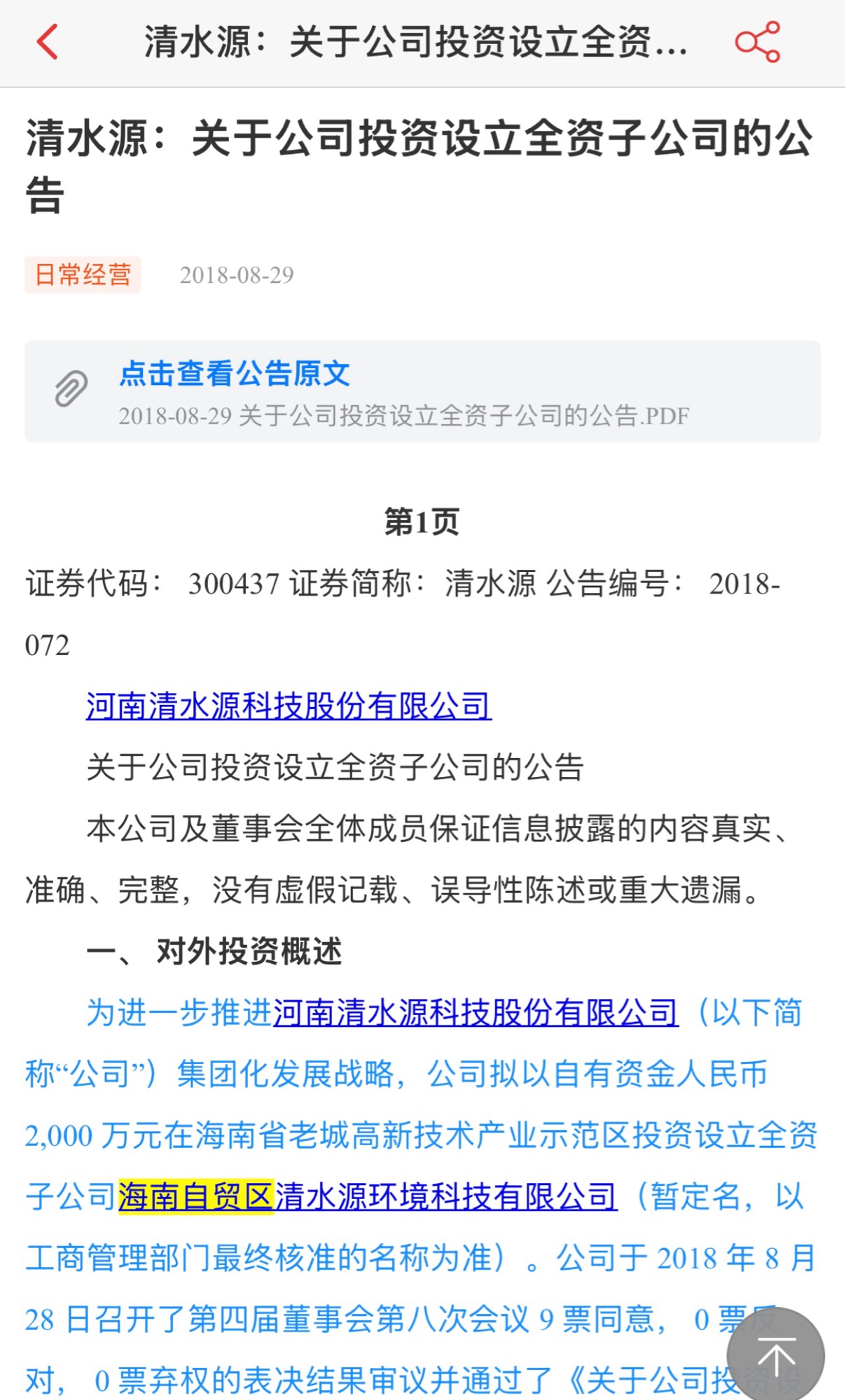The image size is (846, 1400).
Task: Open the original announcement PDF
Action: point(422,391)
